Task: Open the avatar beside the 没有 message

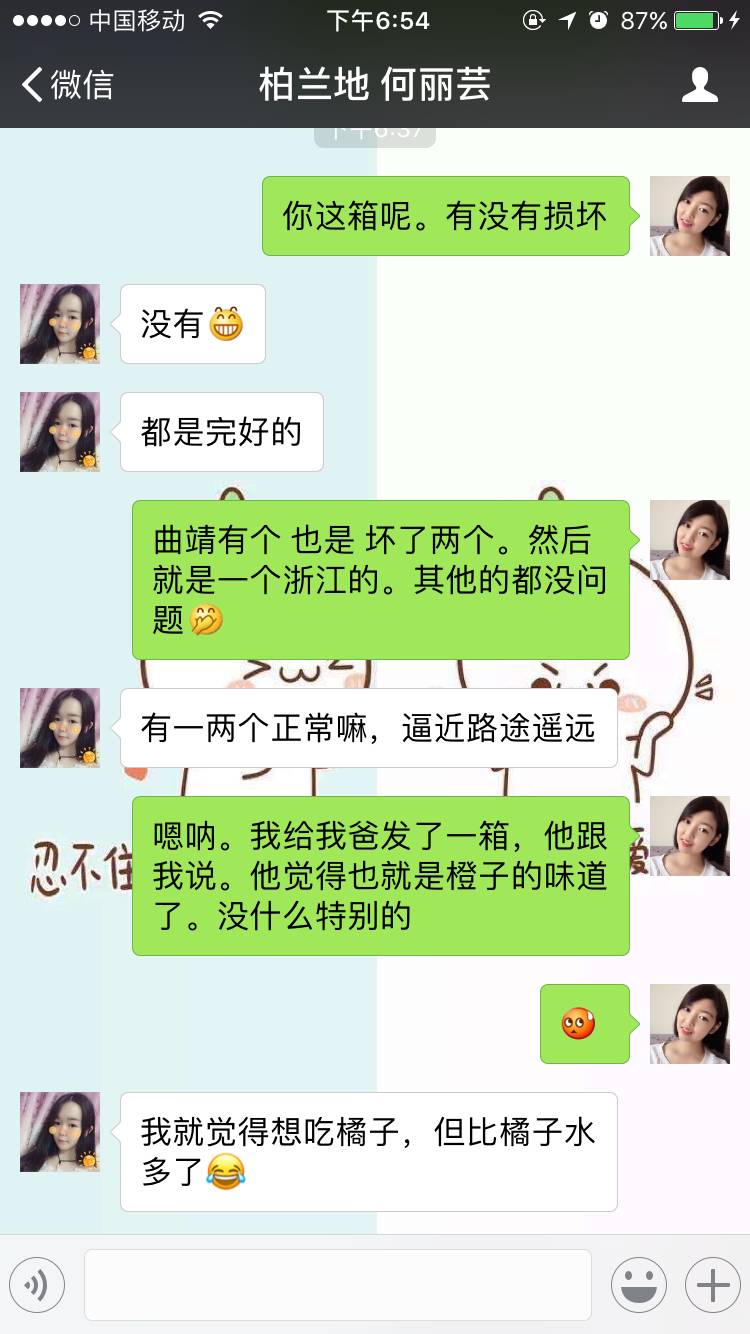Action: coord(60,324)
